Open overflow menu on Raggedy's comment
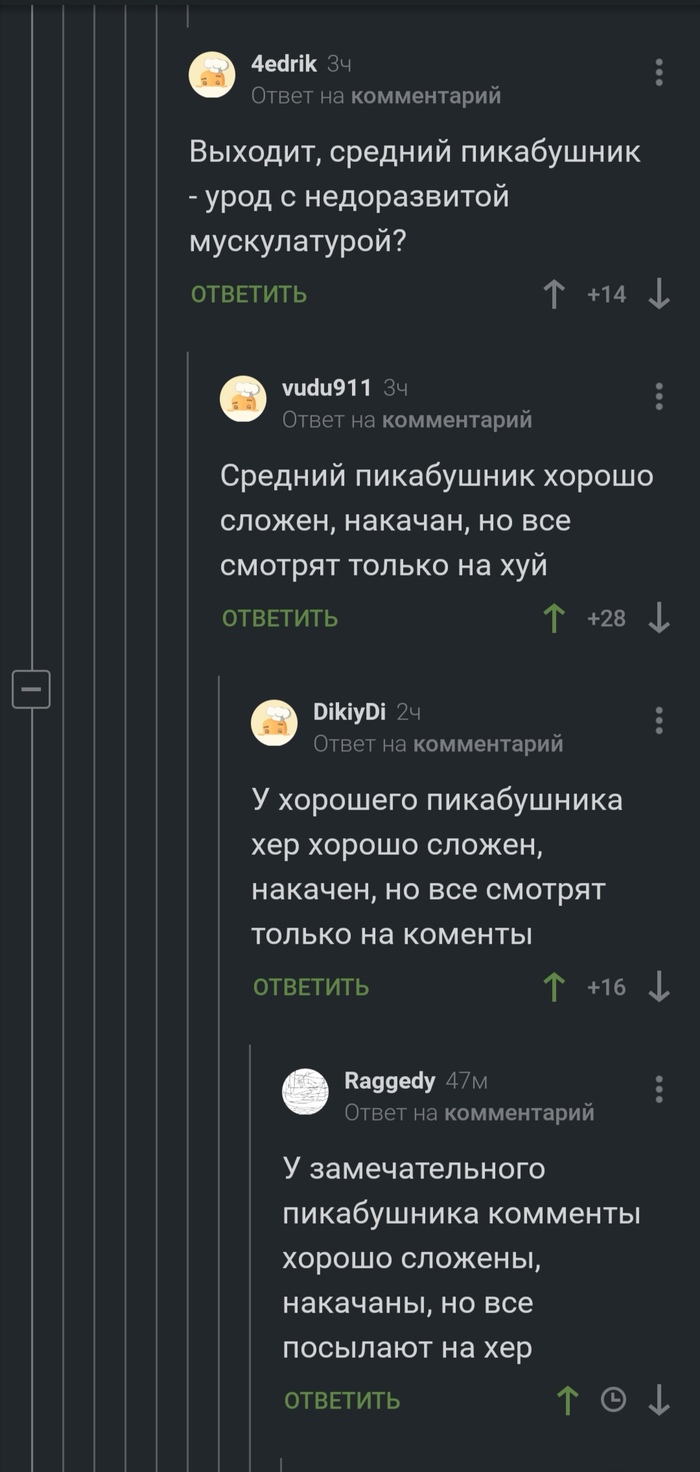The width and height of the screenshot is (700, 1472). click(658, 1089)
